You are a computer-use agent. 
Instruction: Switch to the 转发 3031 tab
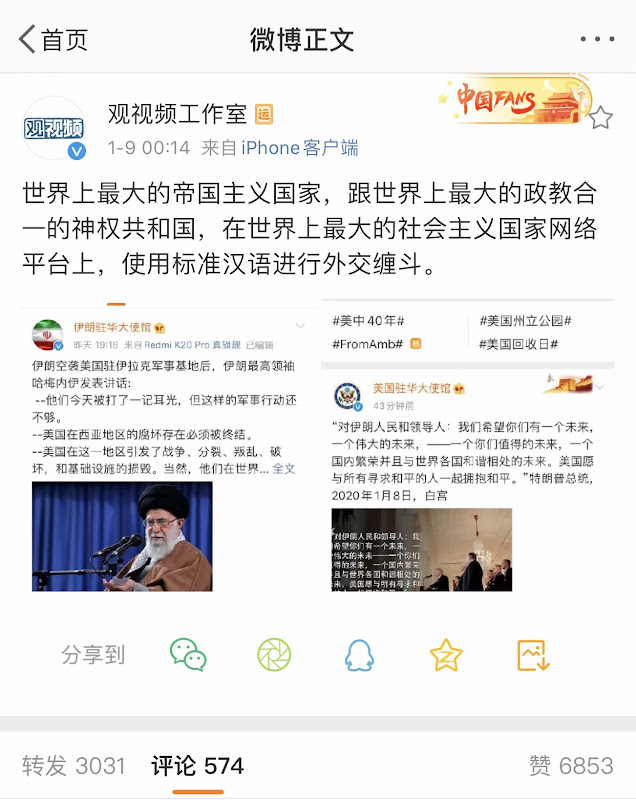pos(74,766)
